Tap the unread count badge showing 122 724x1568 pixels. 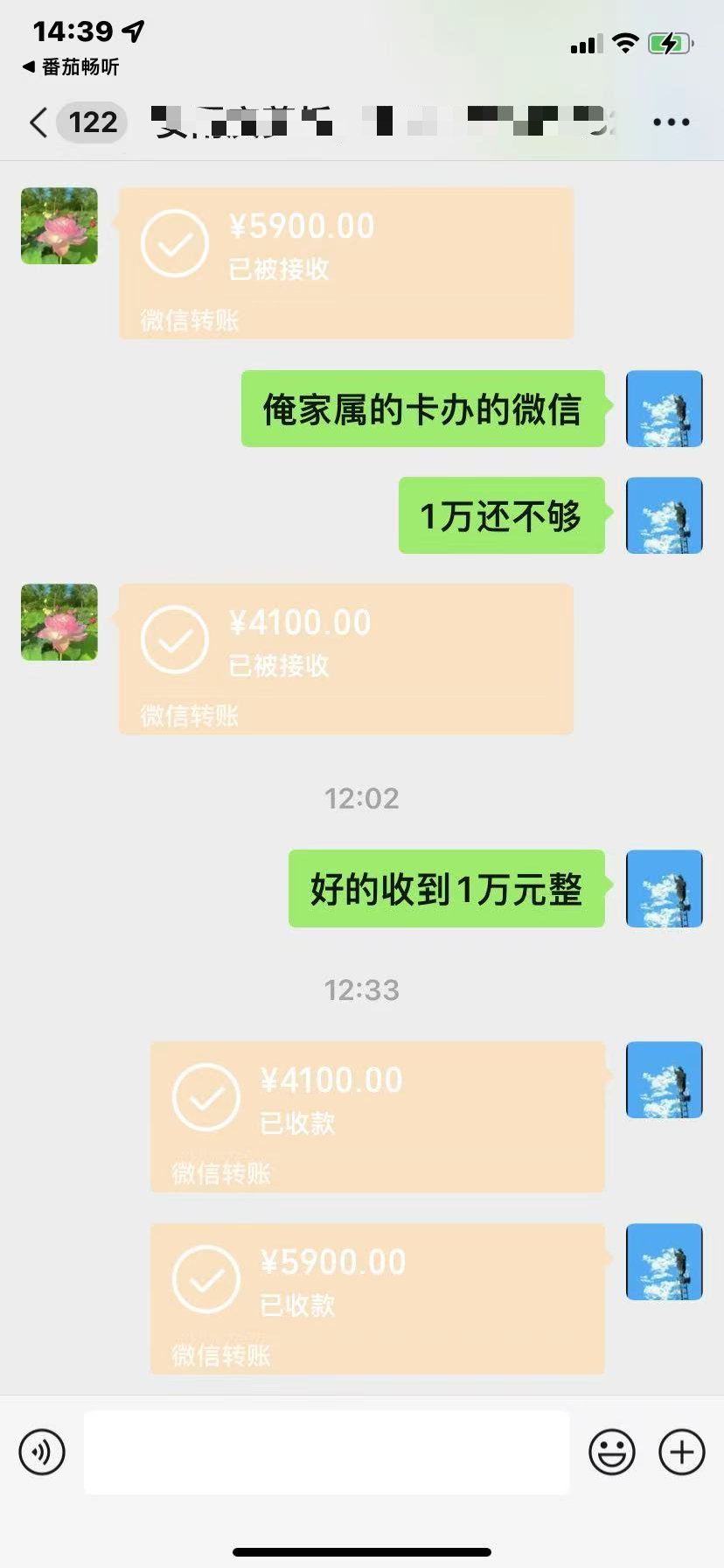pos(92,122)
